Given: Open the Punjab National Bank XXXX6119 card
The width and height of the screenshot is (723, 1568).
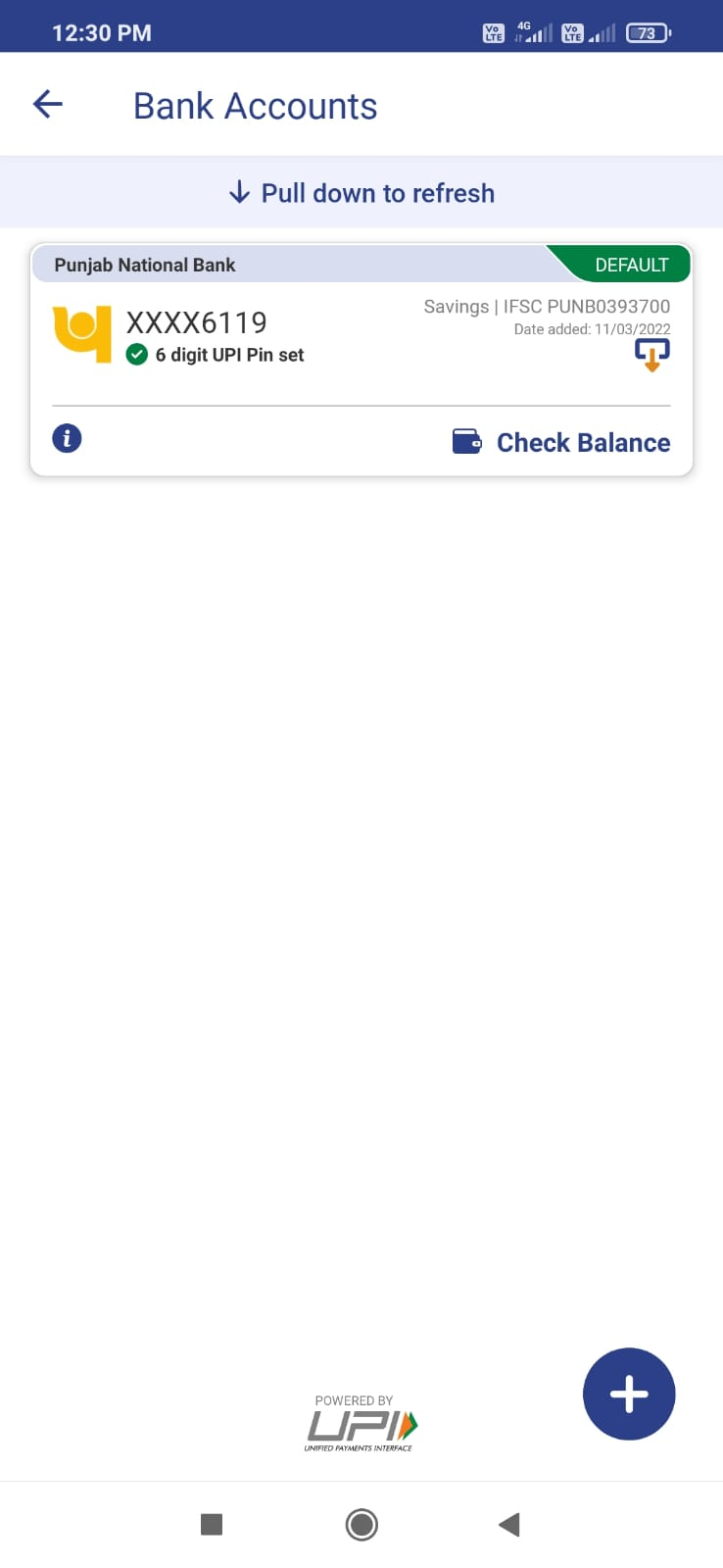Looking at the screenshot, I should pos(361,361).
